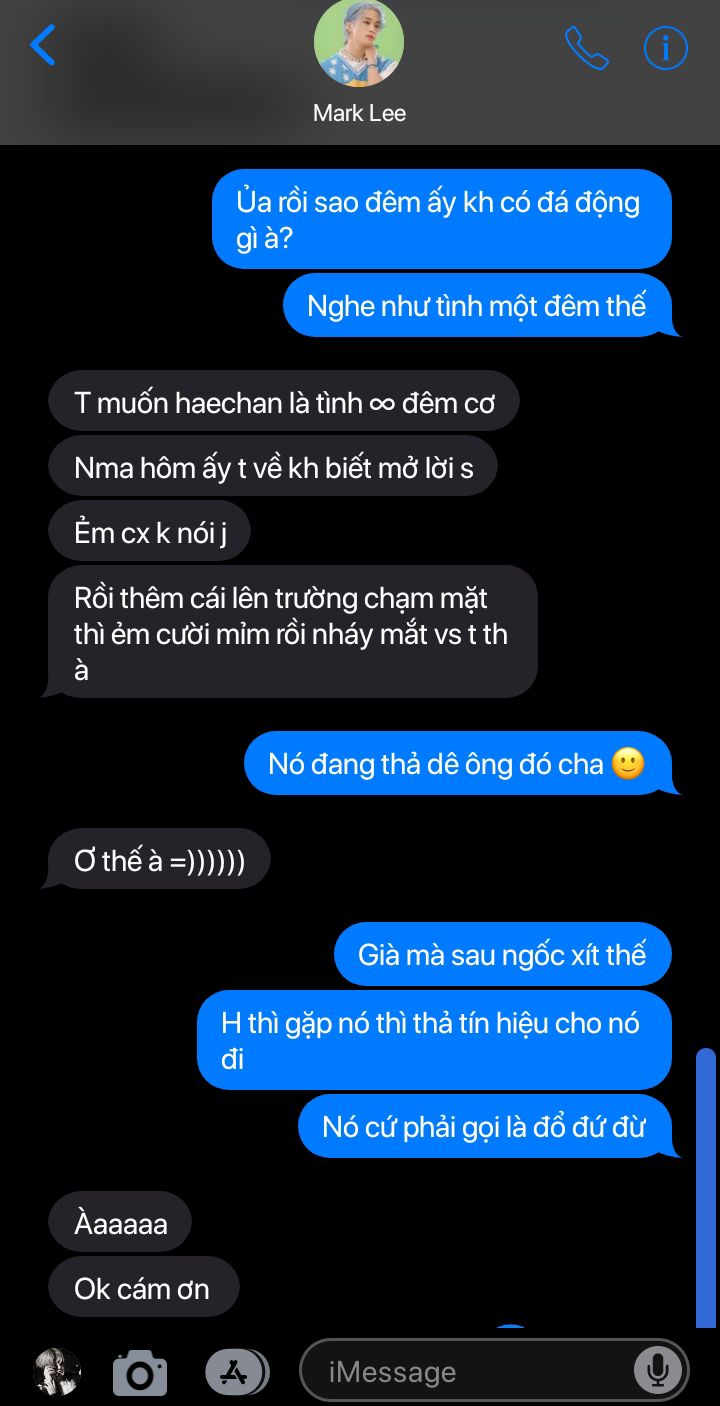Image resolution: width=720 pixels, height=1406 pixels.
Task: Go back to the conversations list
Action: click(43, 46)
